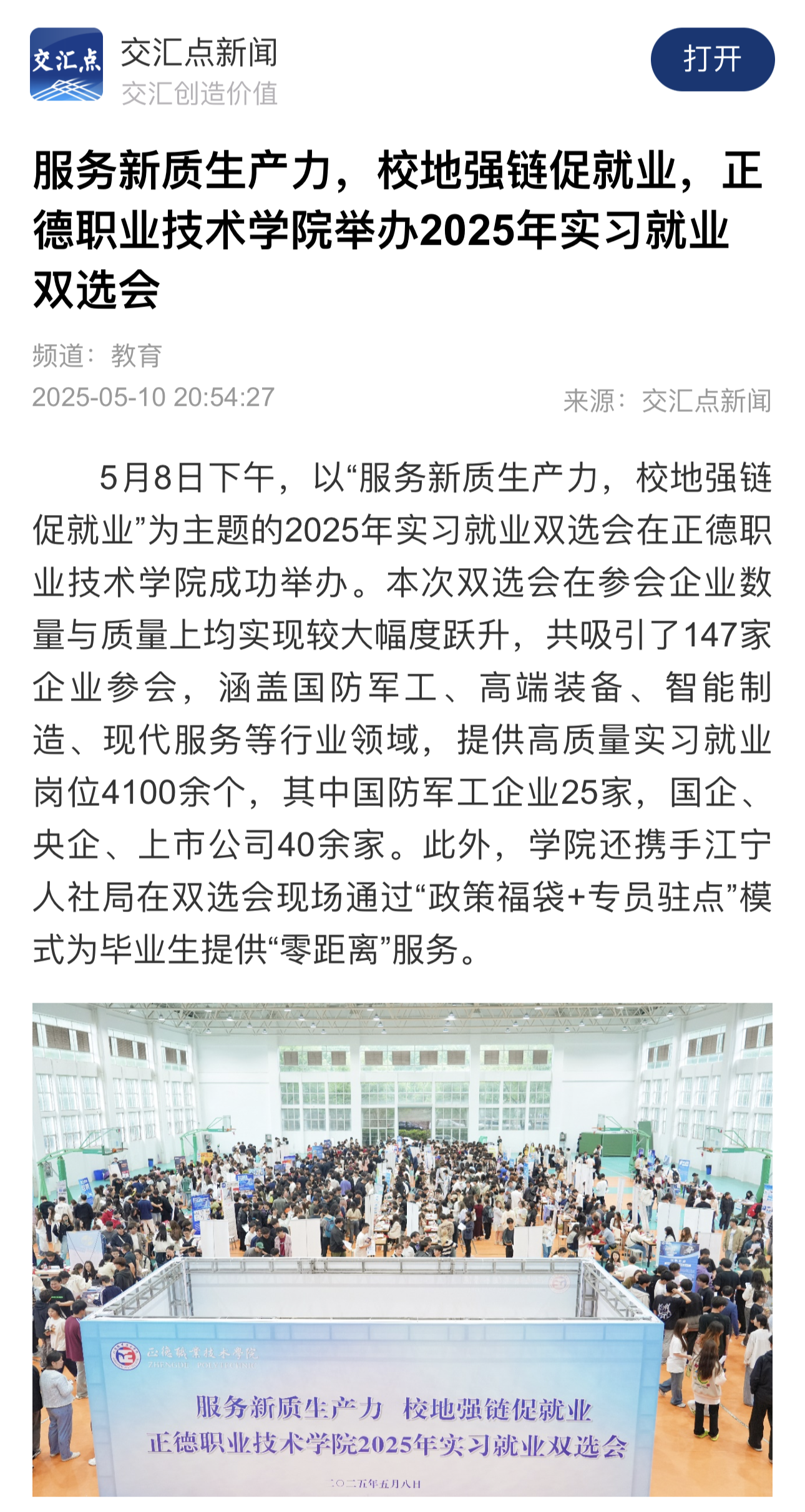
Task: Tap the 打开 button to open the app
Action: (x=712, y=60)
